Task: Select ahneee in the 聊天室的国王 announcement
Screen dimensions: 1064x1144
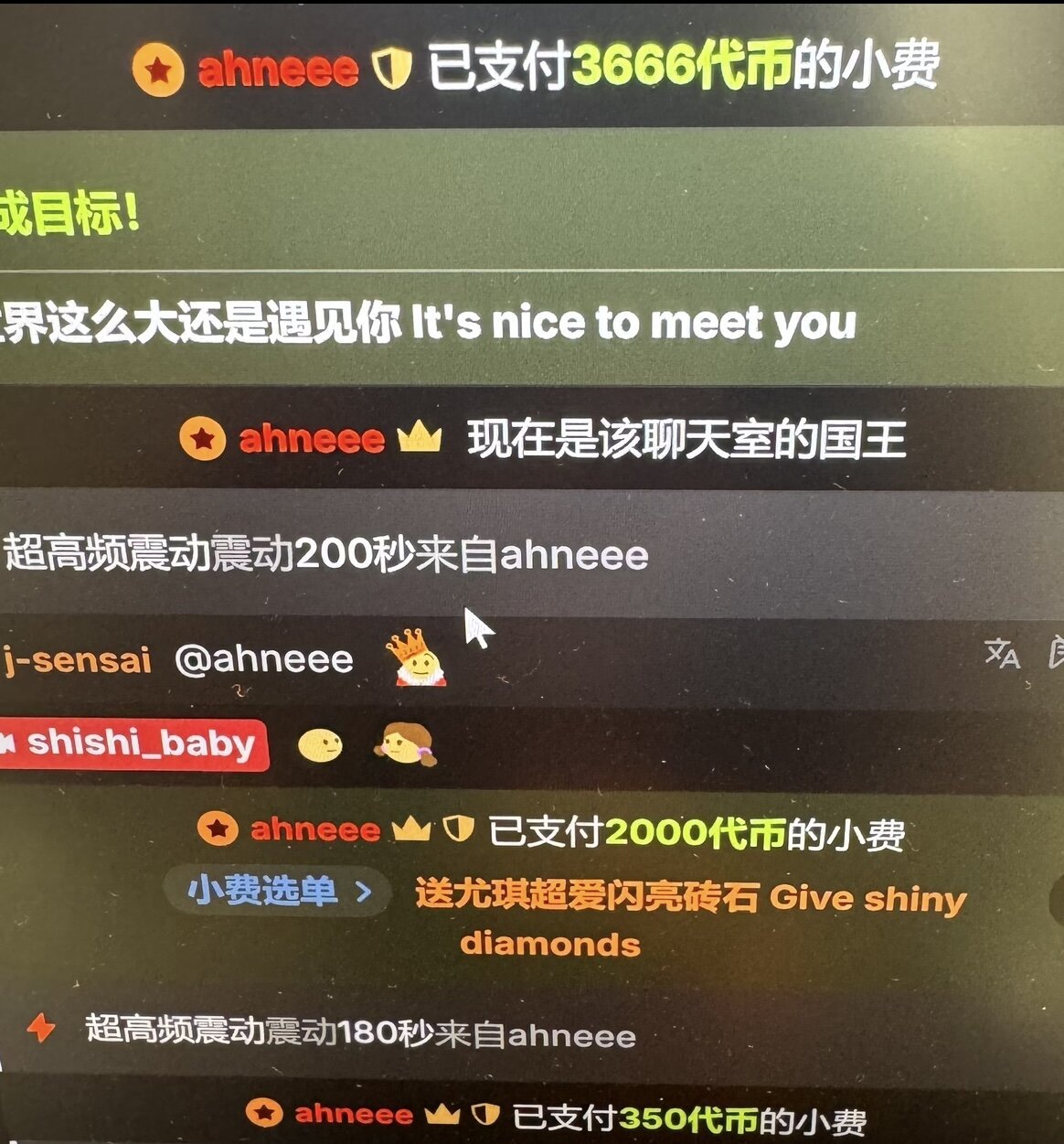Action: point(311,440)
